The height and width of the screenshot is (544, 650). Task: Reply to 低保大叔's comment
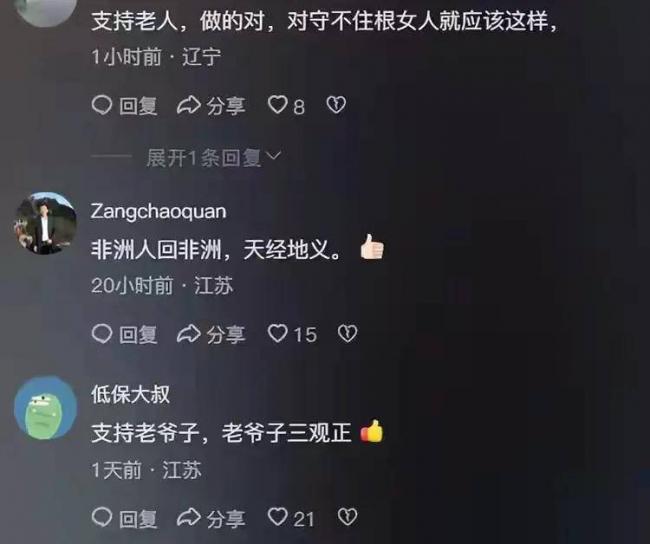point(125,518)
